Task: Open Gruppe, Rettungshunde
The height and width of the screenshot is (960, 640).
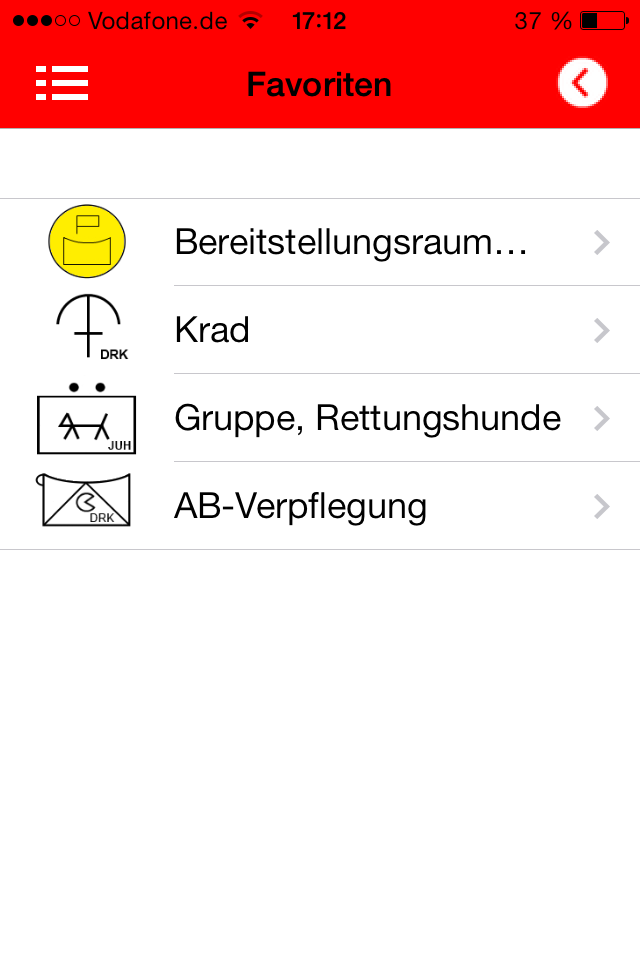Action: pos(367,418)
